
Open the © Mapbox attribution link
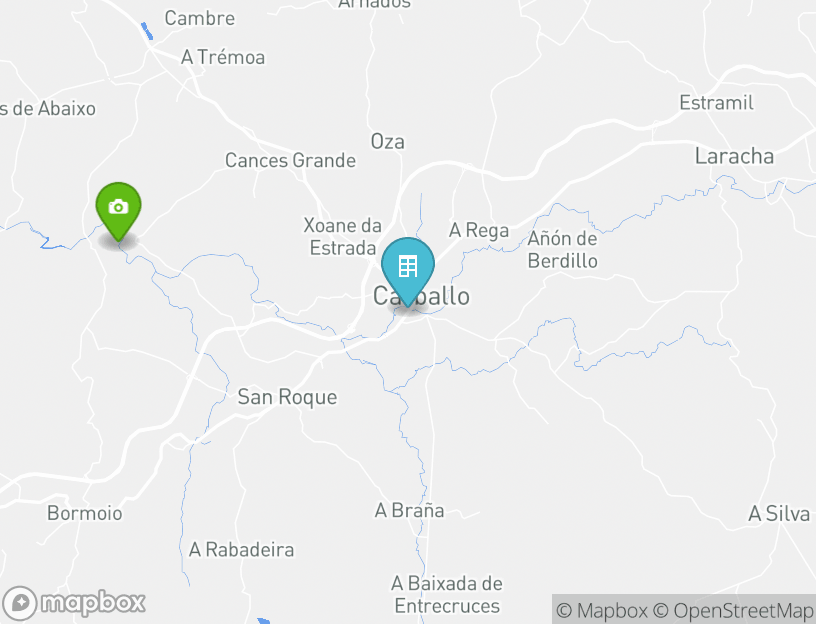coord(602,610)
